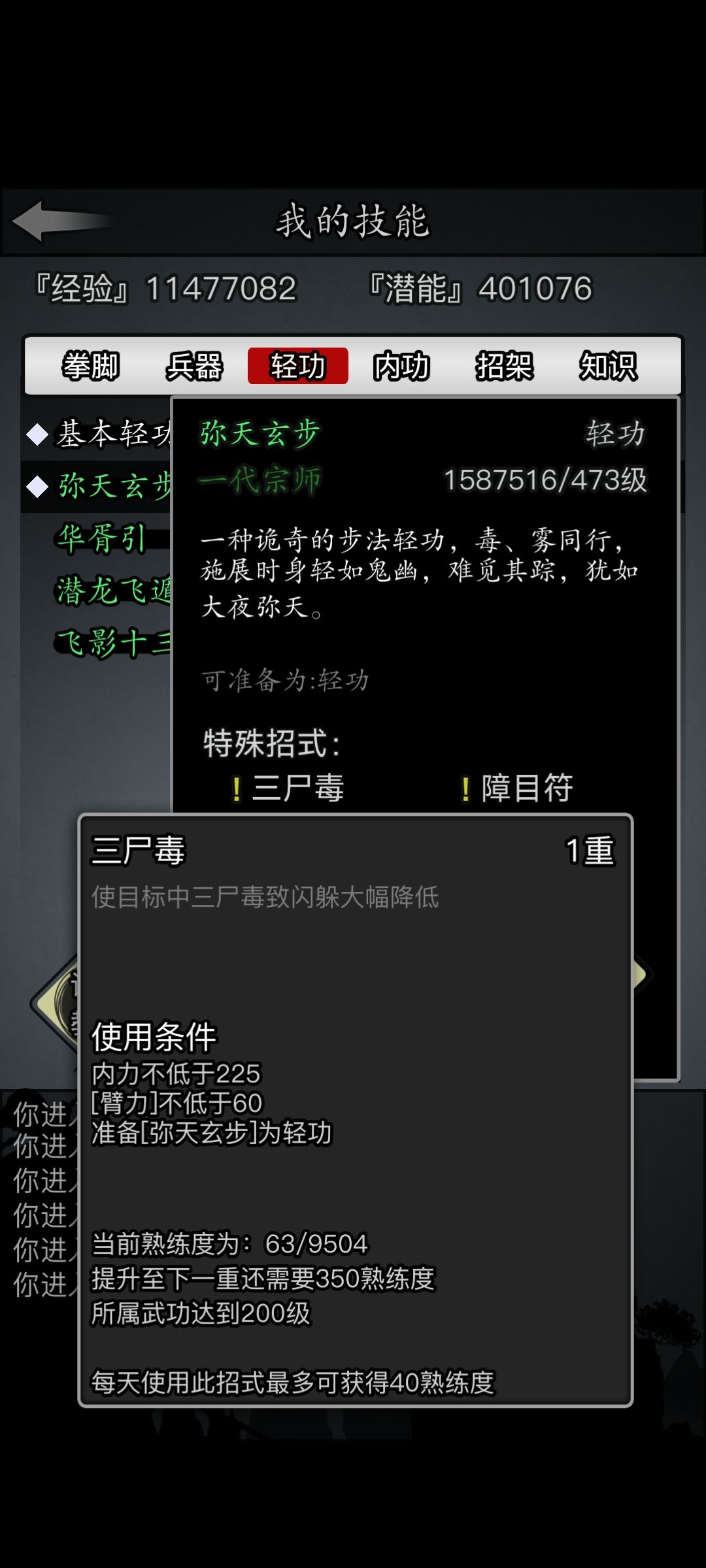This screenshot has height=1568, width=706.
Task: Open the 飞影十三 skill
Action: (x=111, y=644)
